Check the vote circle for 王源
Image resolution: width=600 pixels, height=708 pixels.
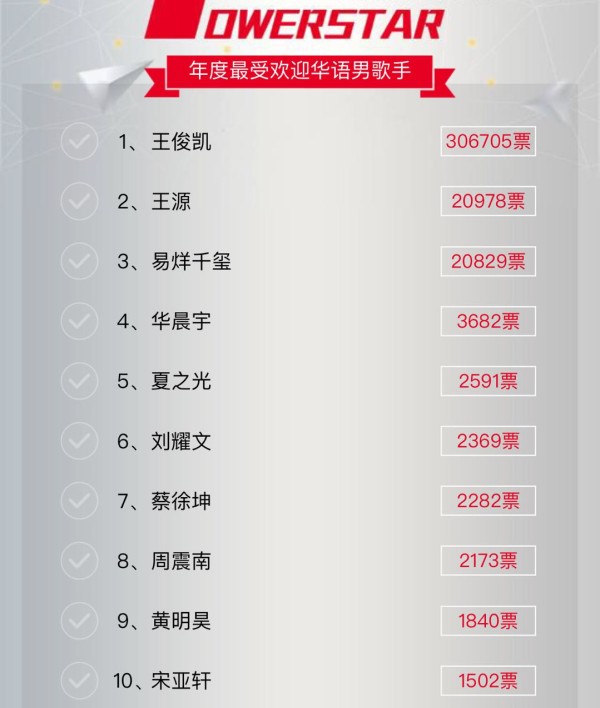(79, 202)
